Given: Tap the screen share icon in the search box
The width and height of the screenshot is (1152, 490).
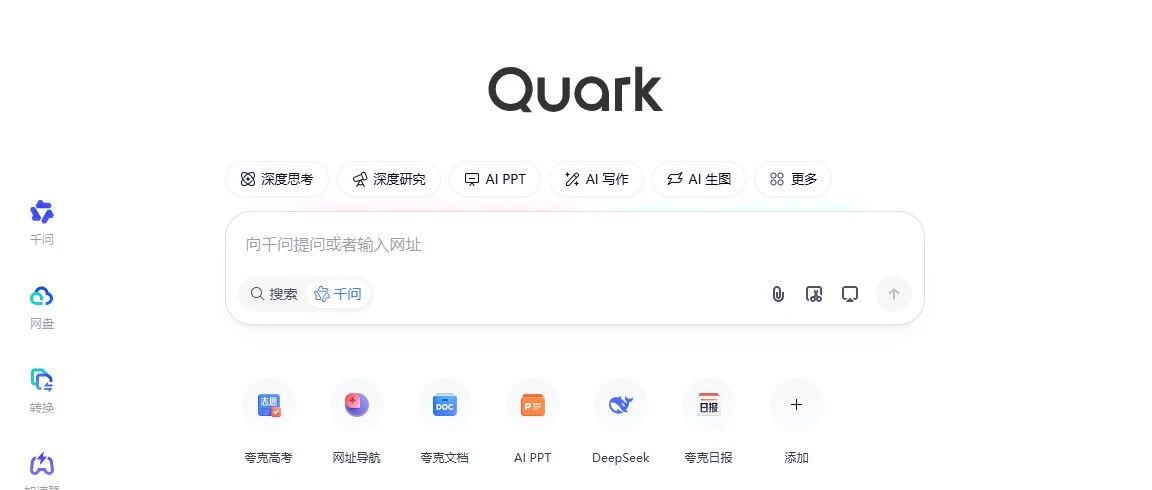Looking at the screenshot, I should tap(850, 295).
